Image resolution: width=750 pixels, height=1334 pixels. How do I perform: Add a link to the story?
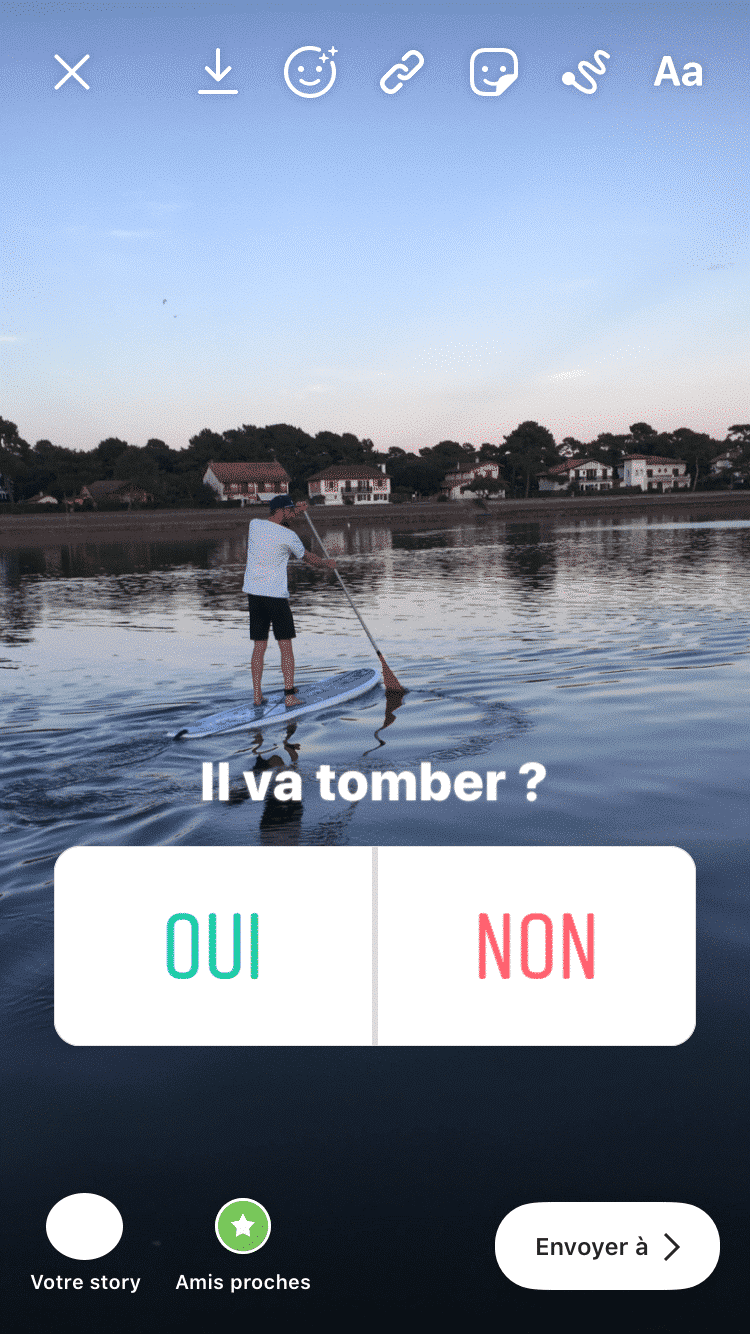402,73
